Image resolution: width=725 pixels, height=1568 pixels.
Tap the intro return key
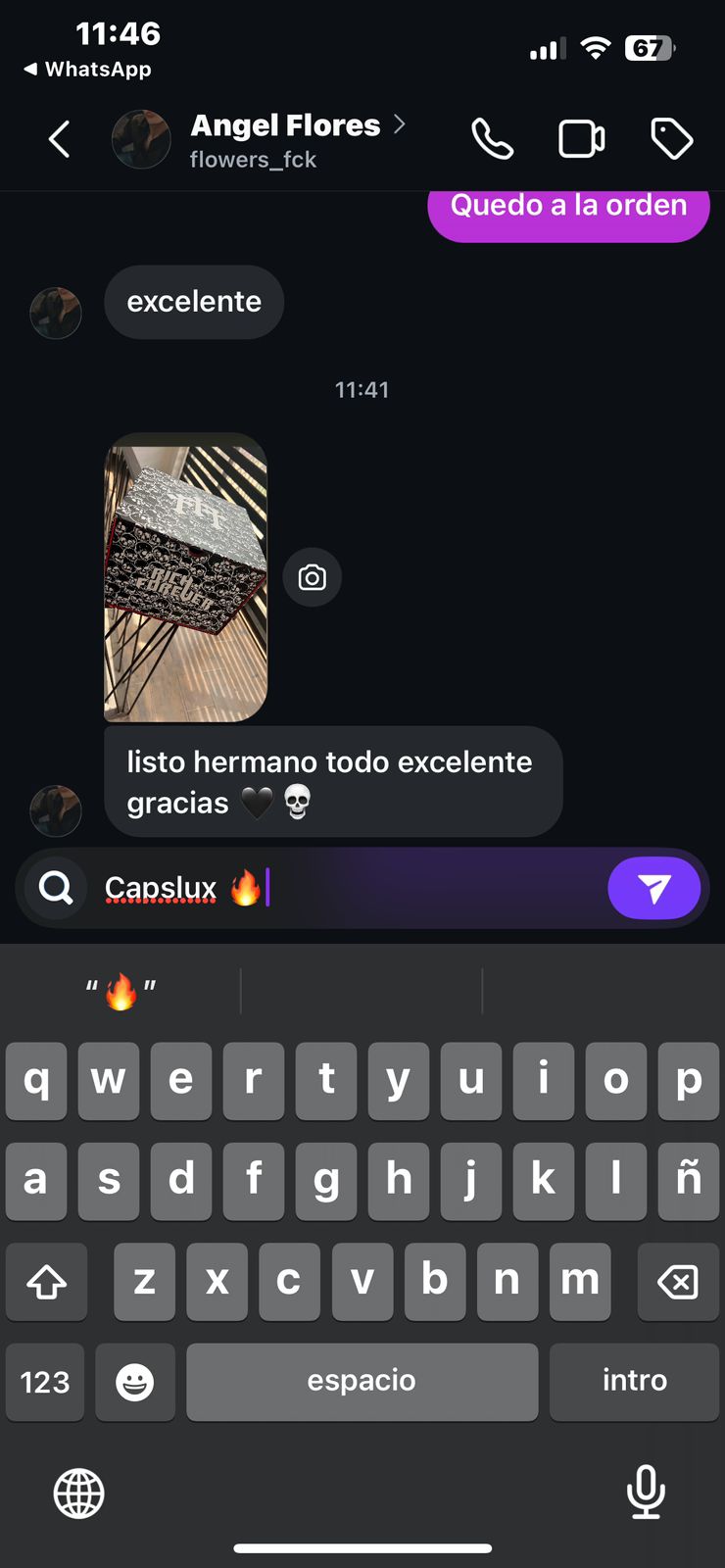pos(634,1382)
